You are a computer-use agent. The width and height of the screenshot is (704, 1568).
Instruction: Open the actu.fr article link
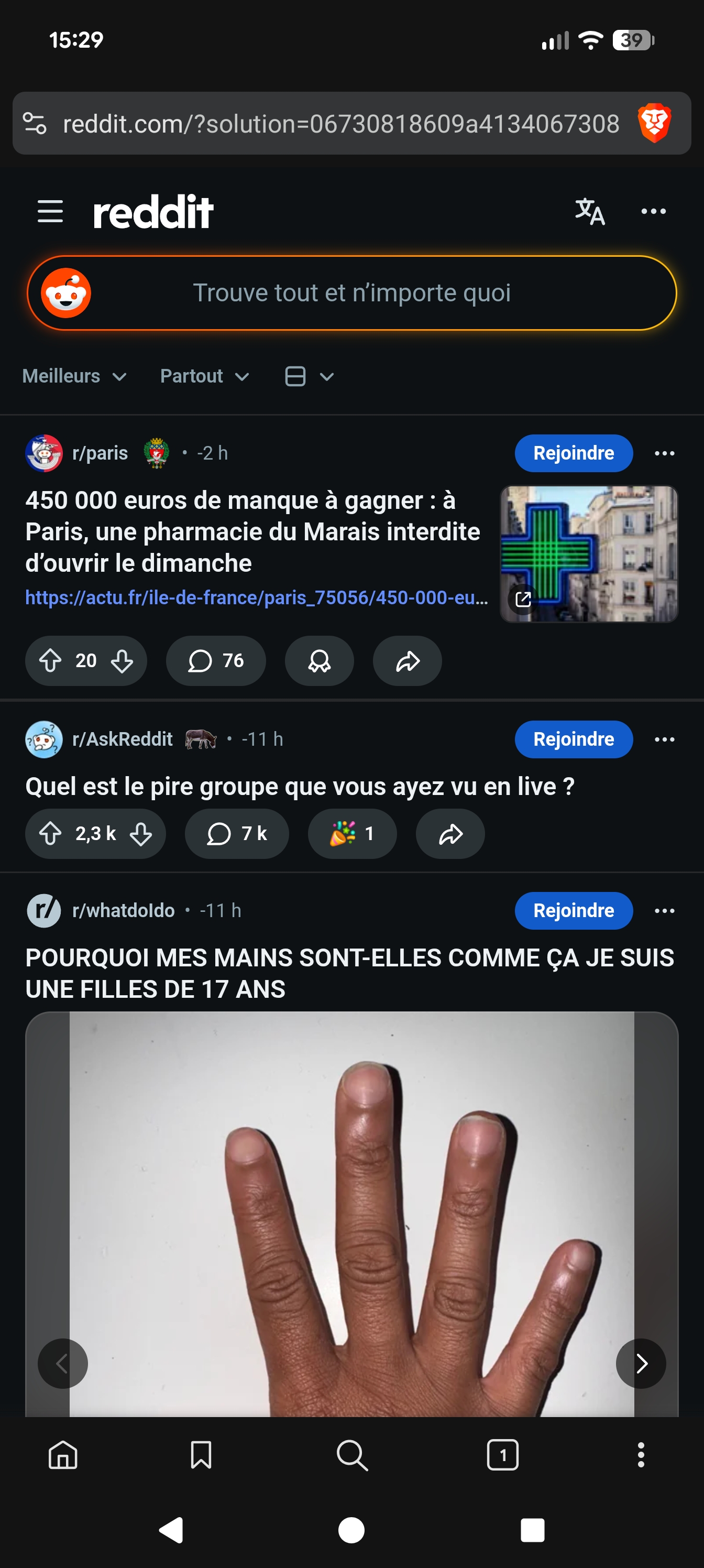[x=256, y=598]
